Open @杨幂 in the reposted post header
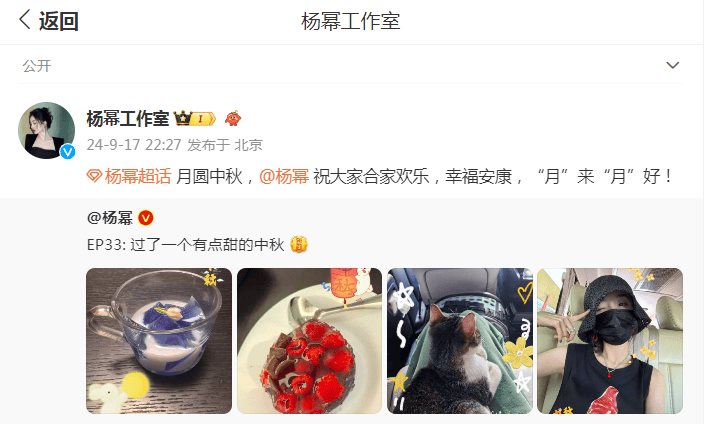 pos(110,218)
